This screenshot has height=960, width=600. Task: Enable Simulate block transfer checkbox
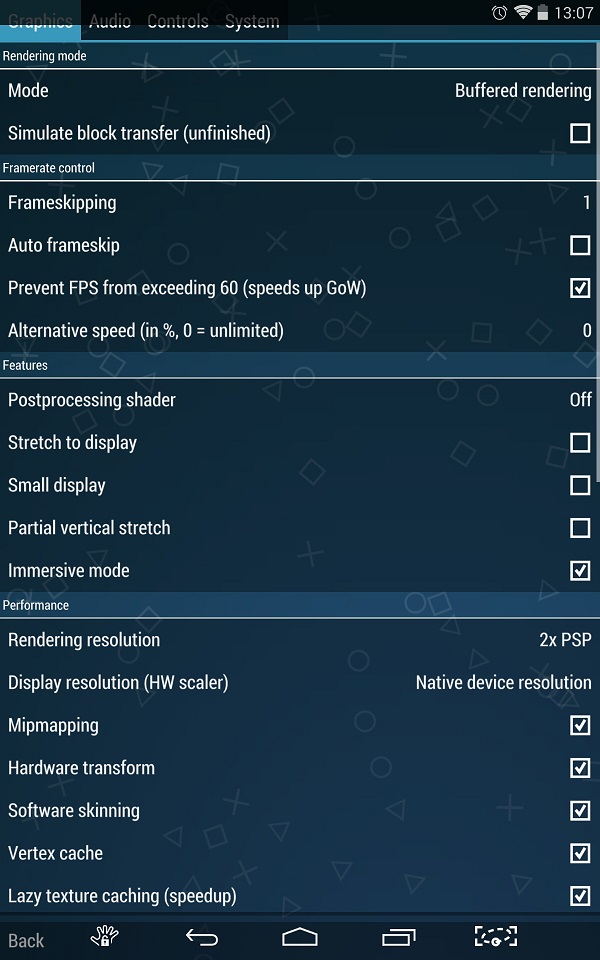579,133
